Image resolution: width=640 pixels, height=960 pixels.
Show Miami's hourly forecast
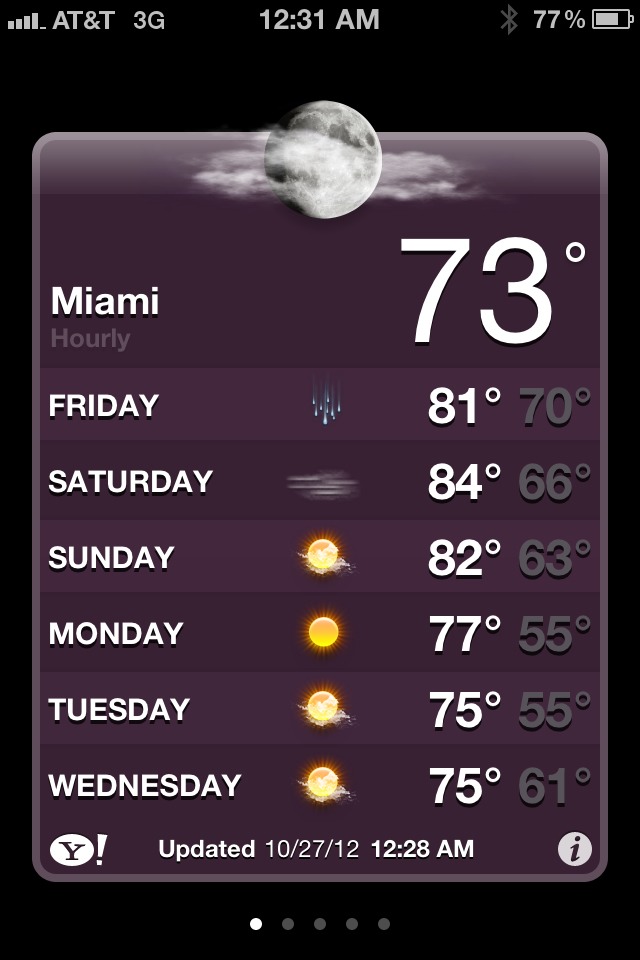(91, 339)
